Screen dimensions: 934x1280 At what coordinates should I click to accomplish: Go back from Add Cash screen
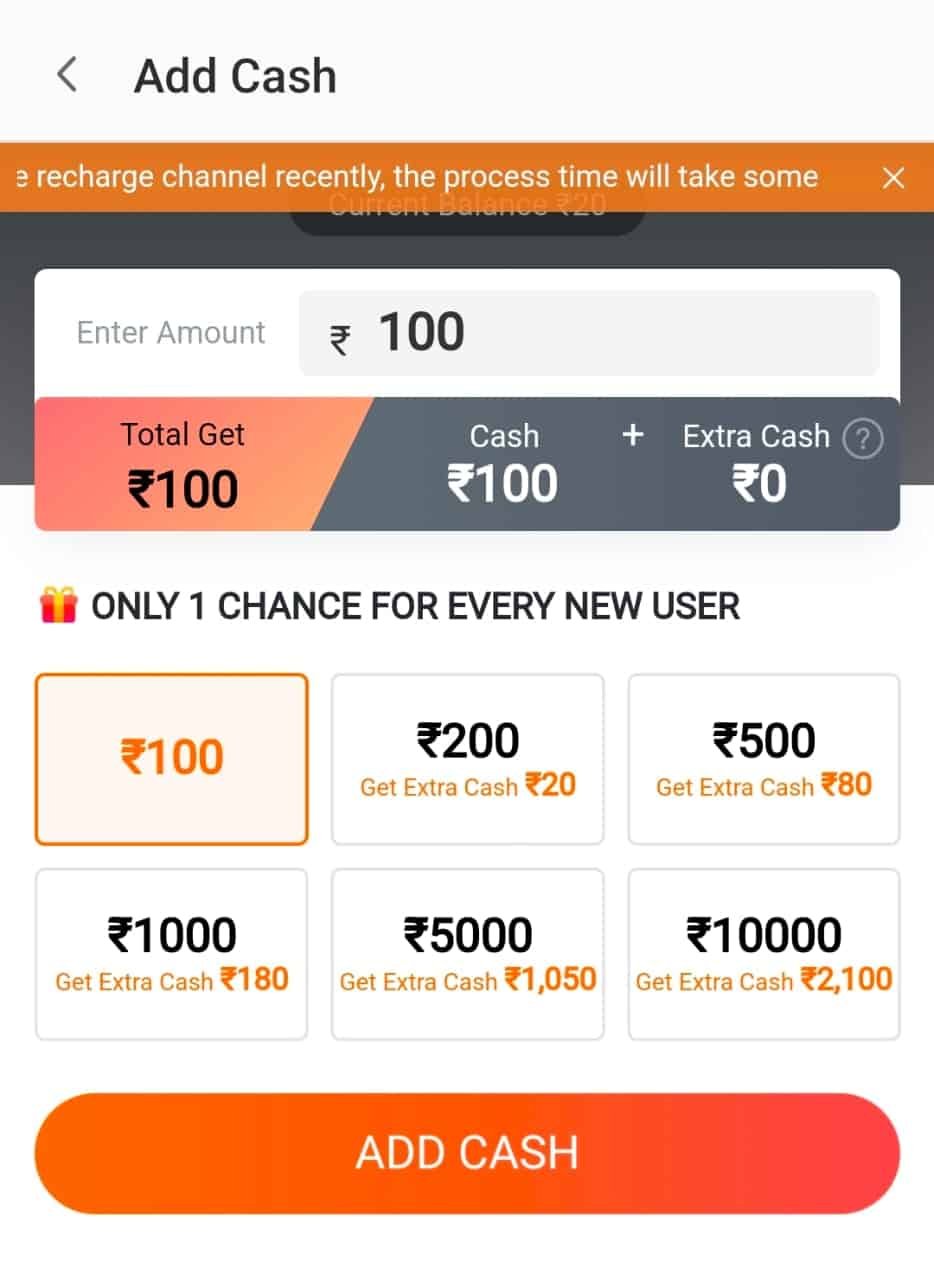click(x=67, y=75)
